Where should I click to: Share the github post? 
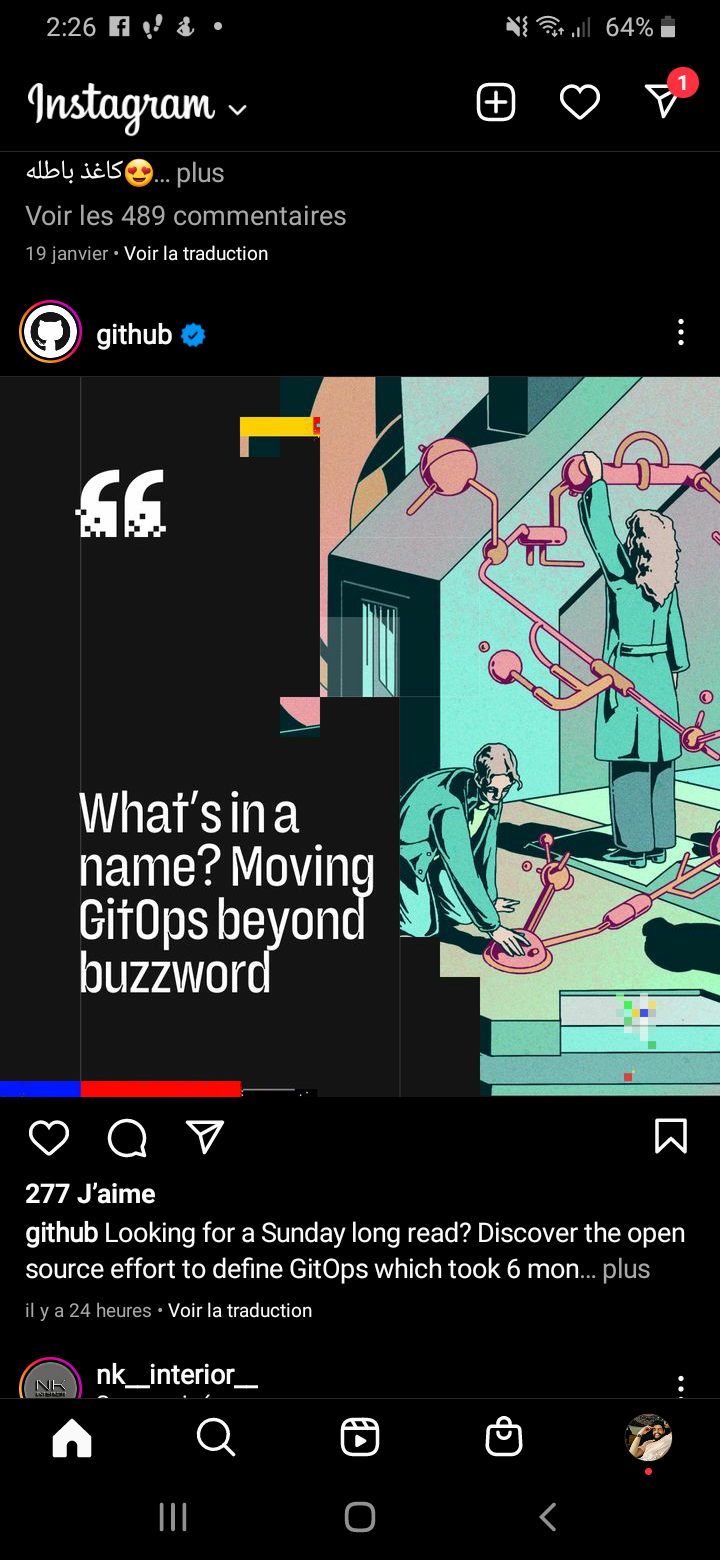(205, 1137)
